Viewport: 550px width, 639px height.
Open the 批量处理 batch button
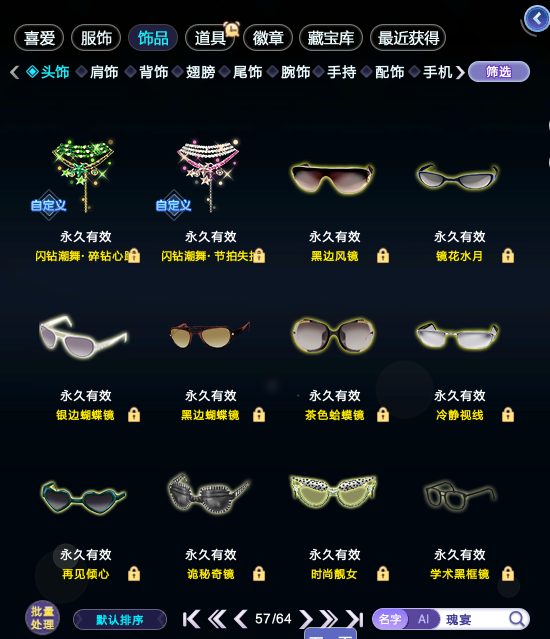click(x=42, y=618)
